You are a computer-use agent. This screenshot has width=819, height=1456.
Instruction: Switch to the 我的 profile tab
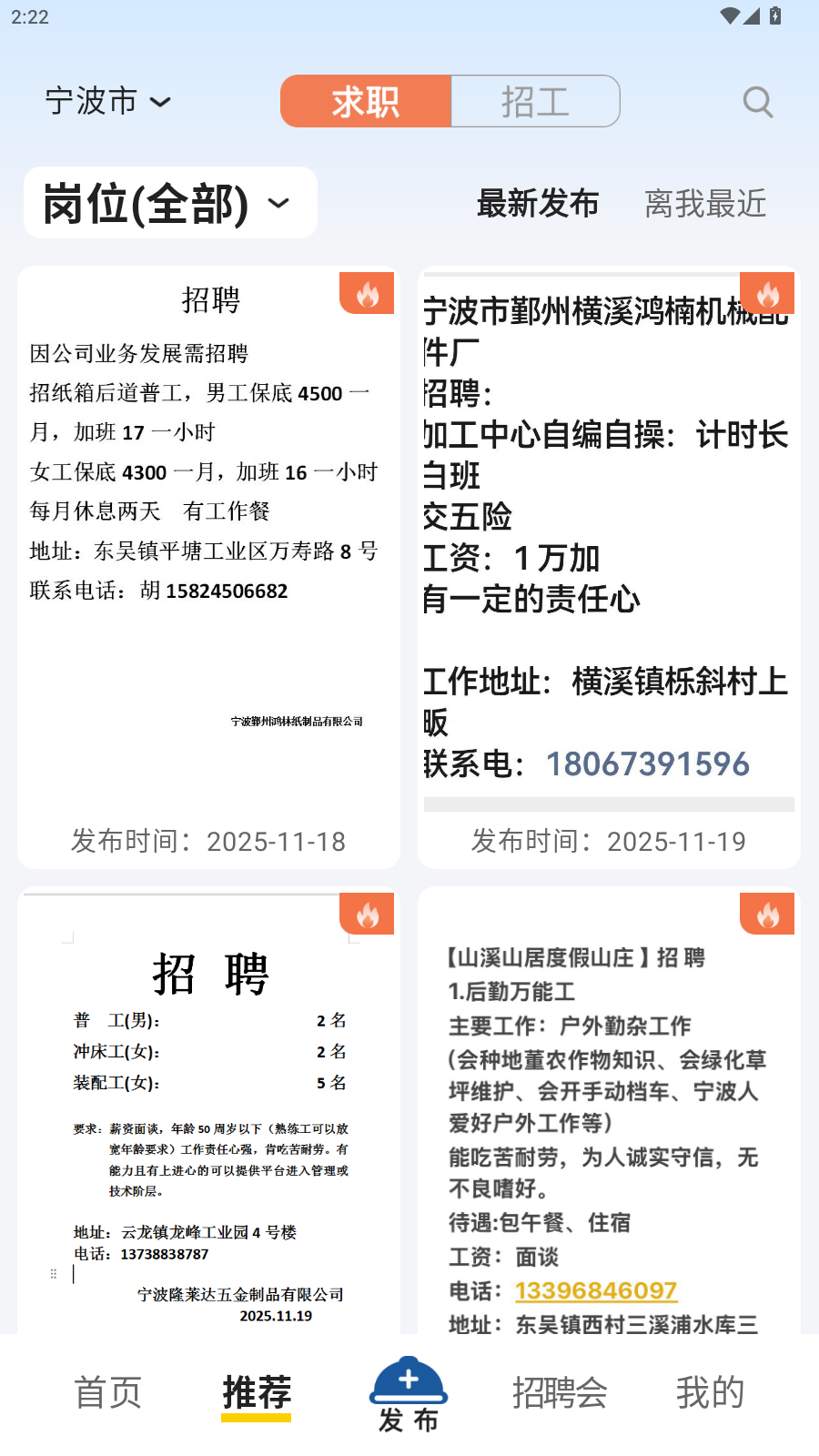coord(711,1392)
